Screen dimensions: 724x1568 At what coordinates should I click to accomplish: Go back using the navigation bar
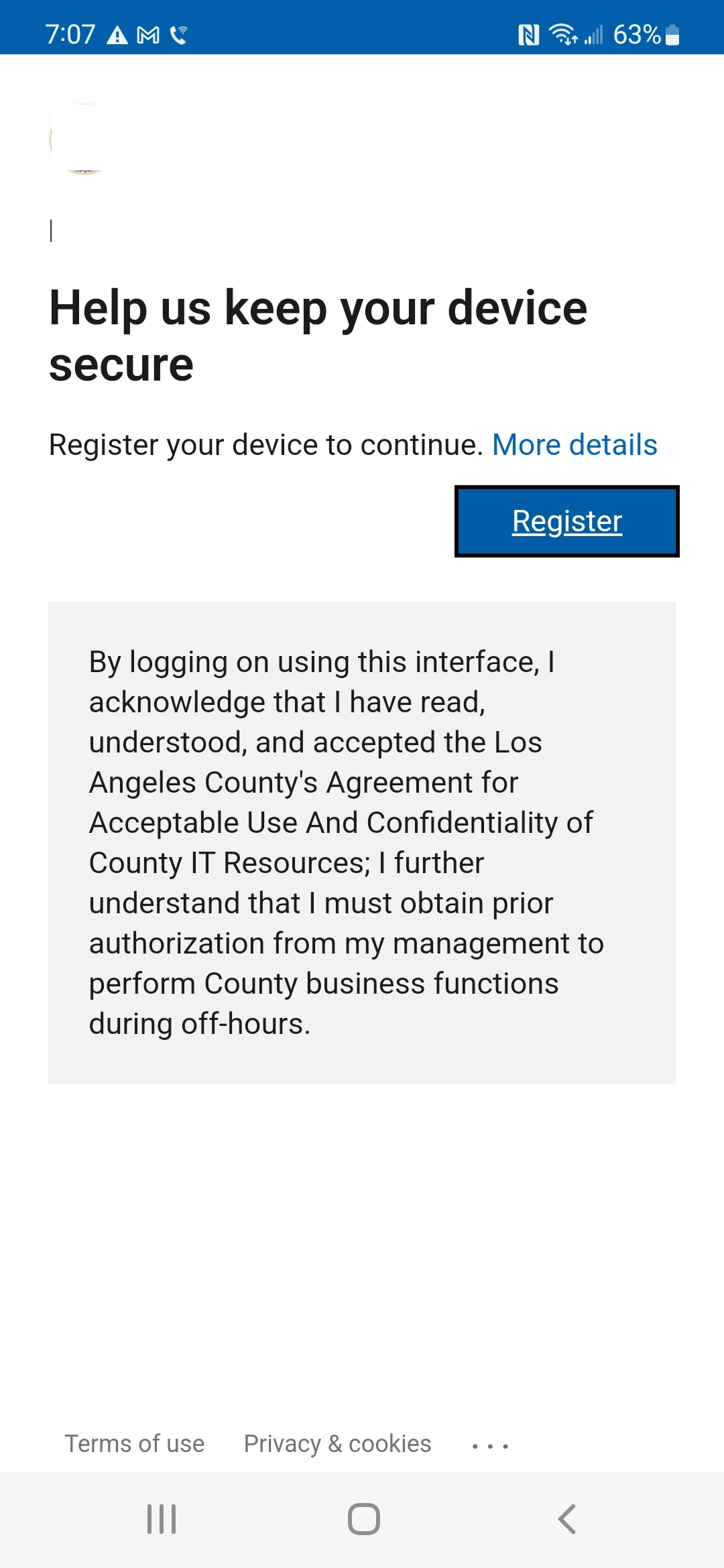566,1519
